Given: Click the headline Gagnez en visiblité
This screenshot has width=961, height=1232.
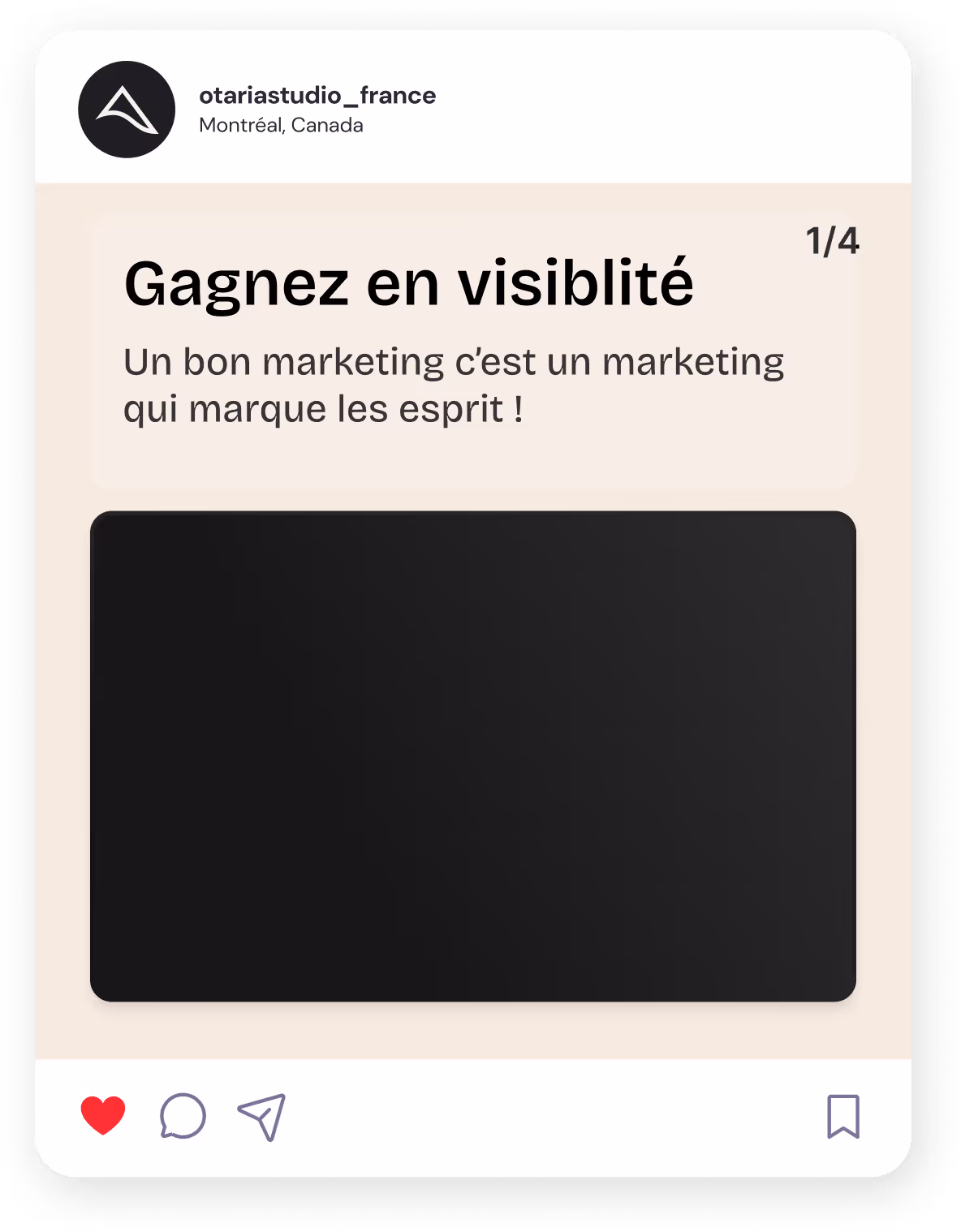Looking at the screenshot, I should point(410,283).
